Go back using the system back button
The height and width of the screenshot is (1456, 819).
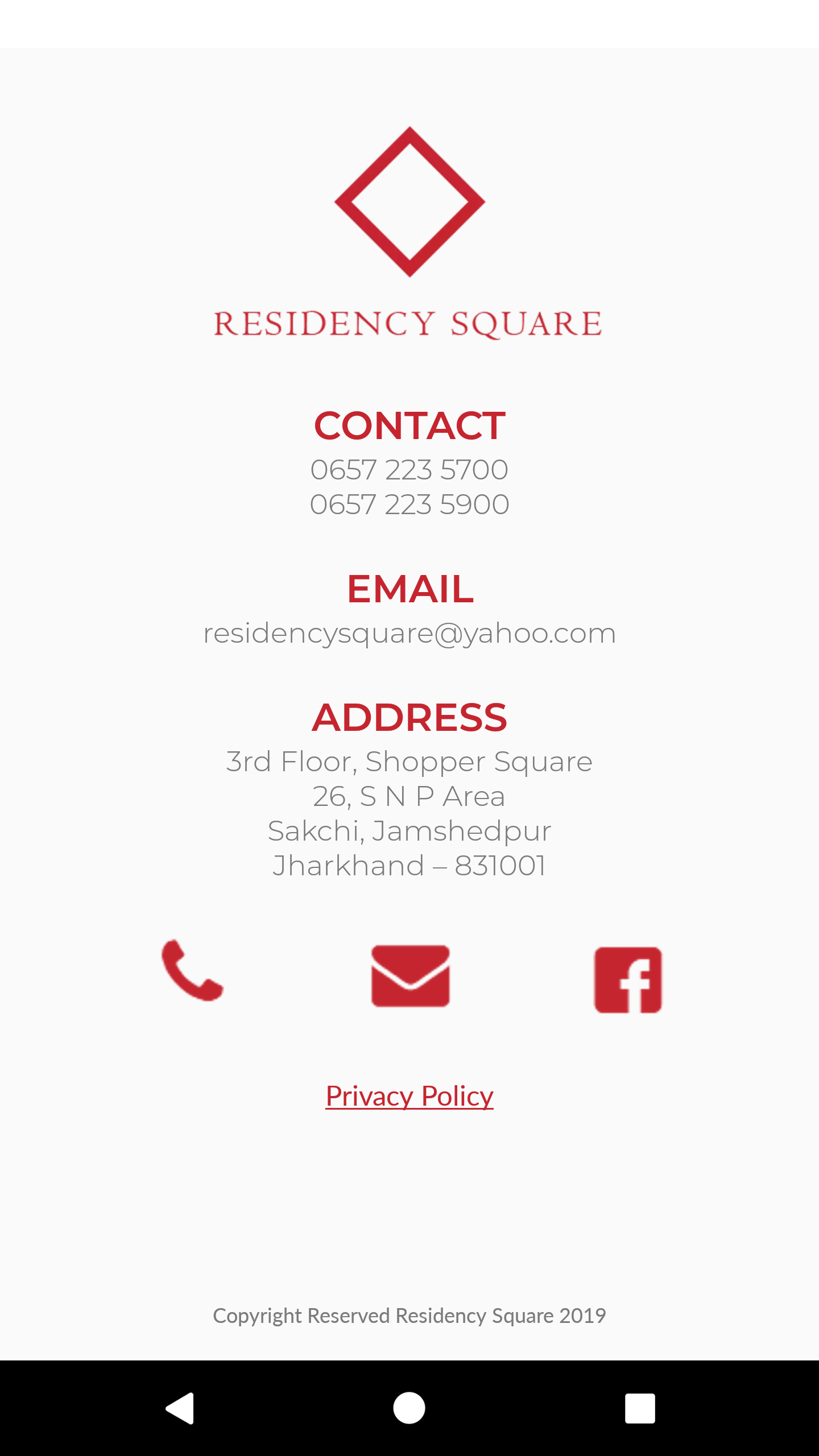click(180, 1408)
